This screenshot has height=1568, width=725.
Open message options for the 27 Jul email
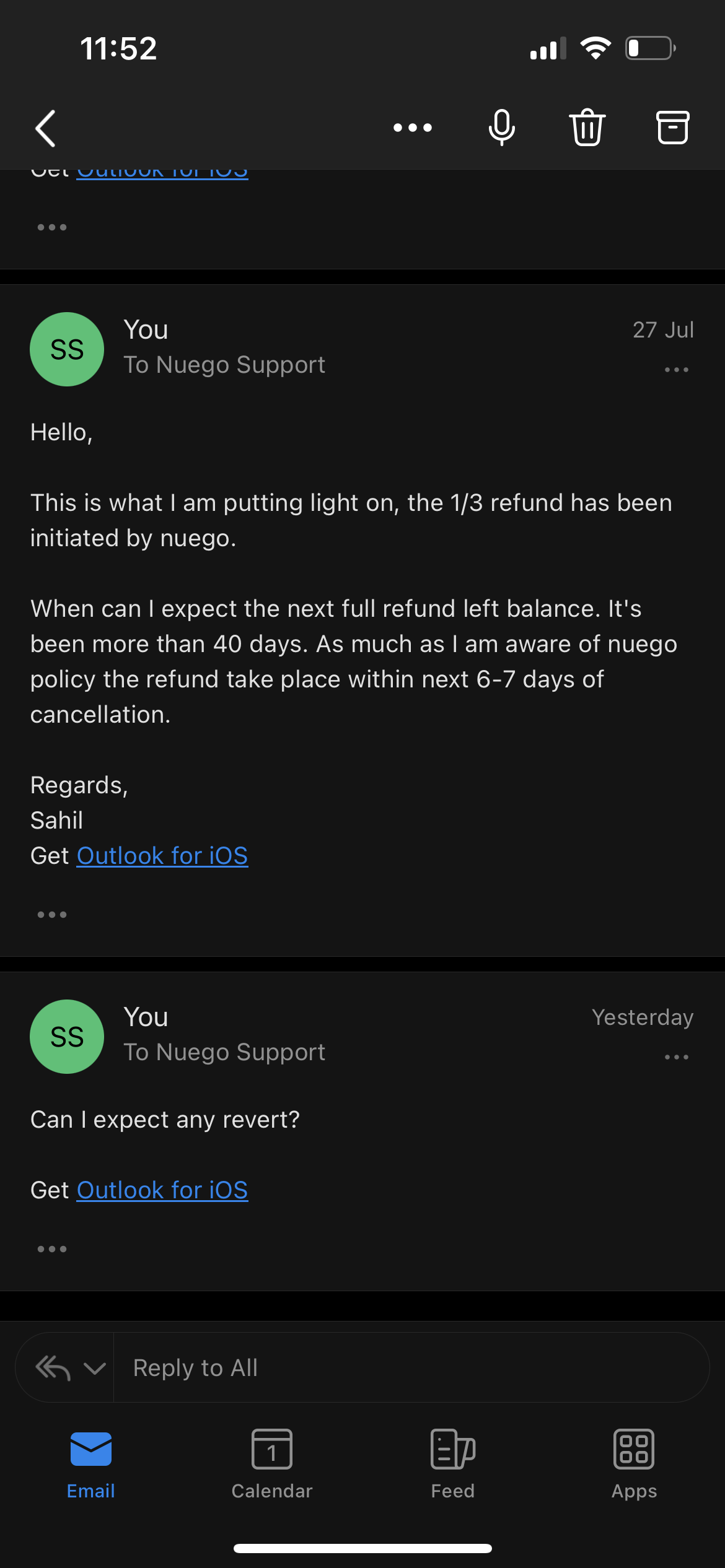pyautogui.click(x=676, y=370)
